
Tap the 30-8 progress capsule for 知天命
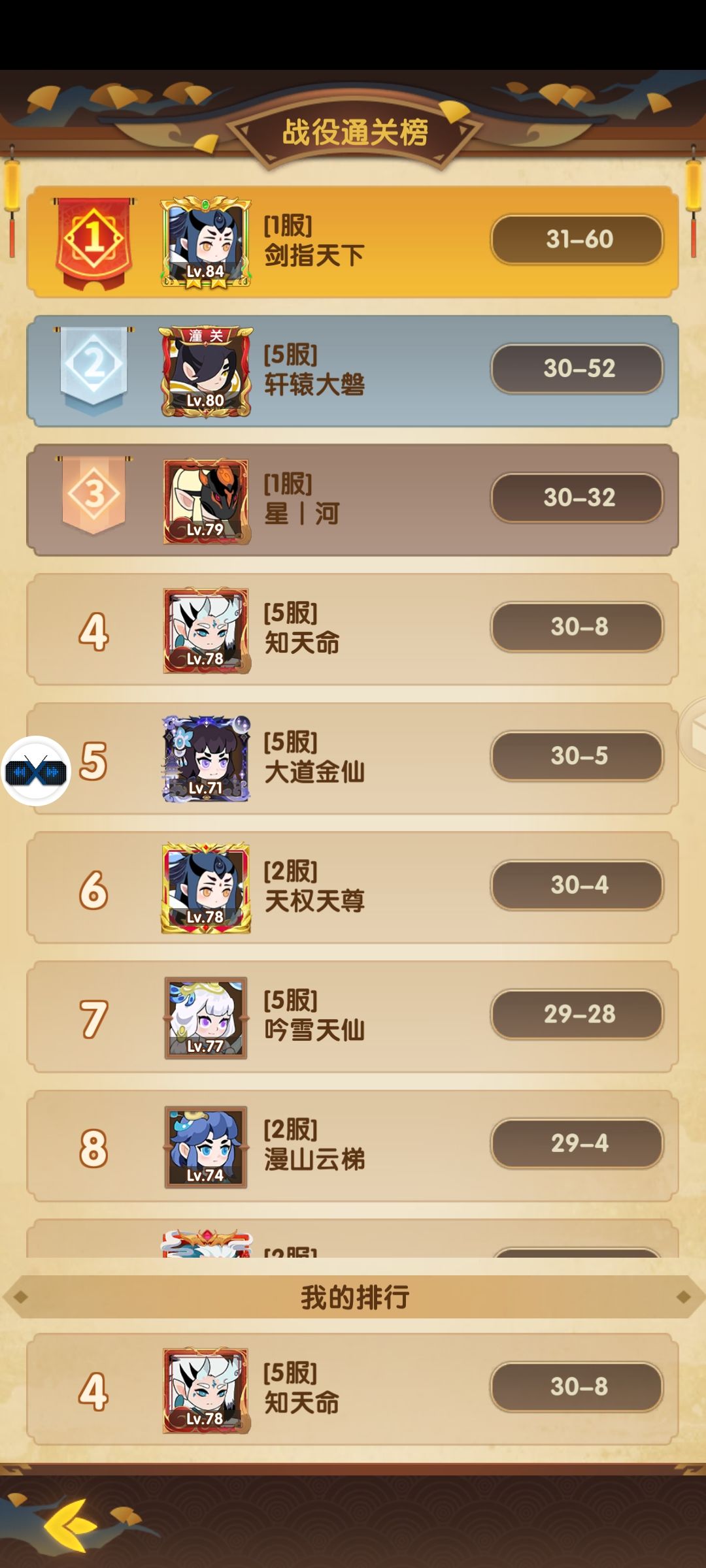point(577,627)
